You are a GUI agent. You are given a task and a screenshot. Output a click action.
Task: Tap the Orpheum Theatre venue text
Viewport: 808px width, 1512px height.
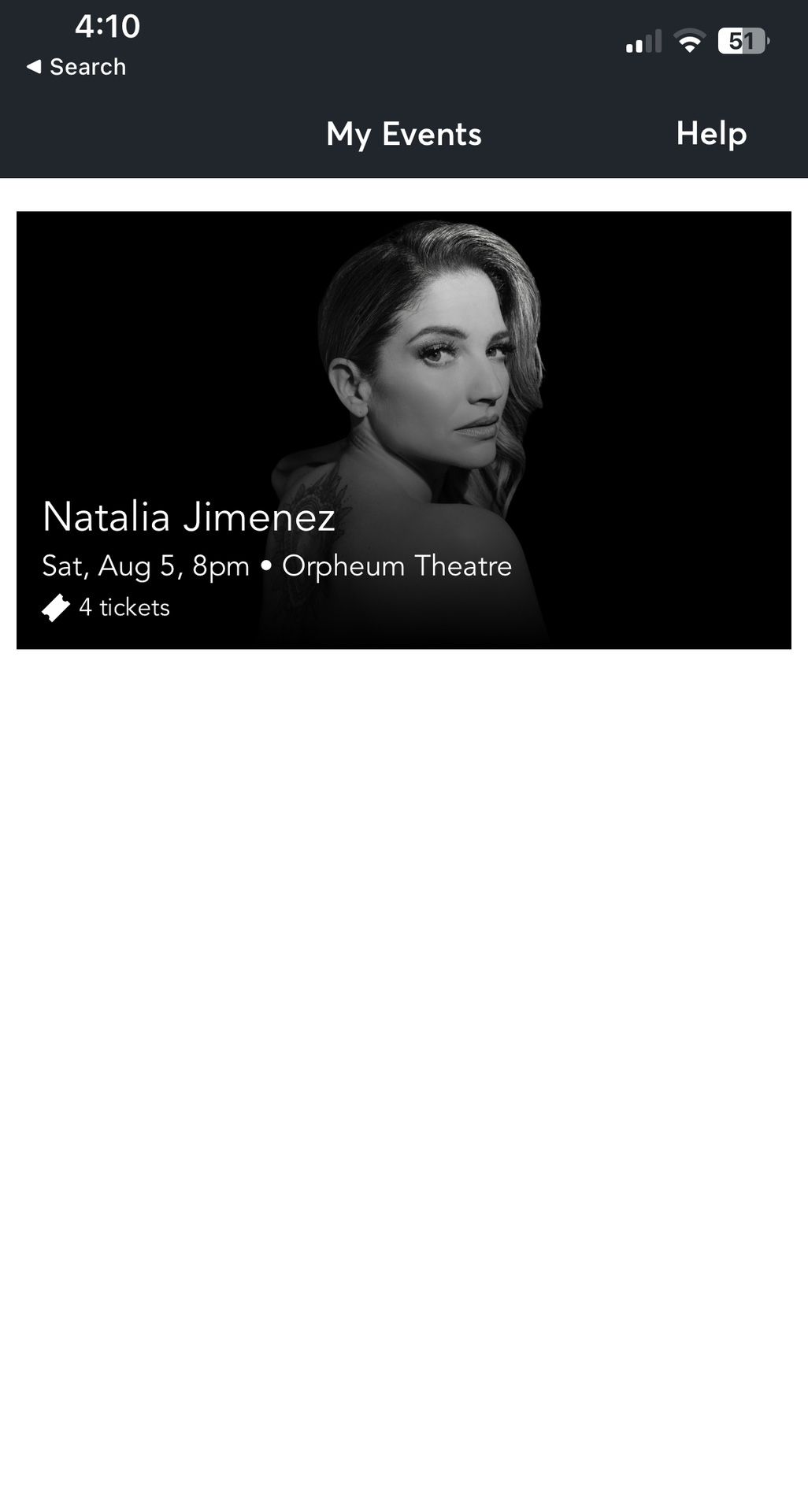point(397,565)
